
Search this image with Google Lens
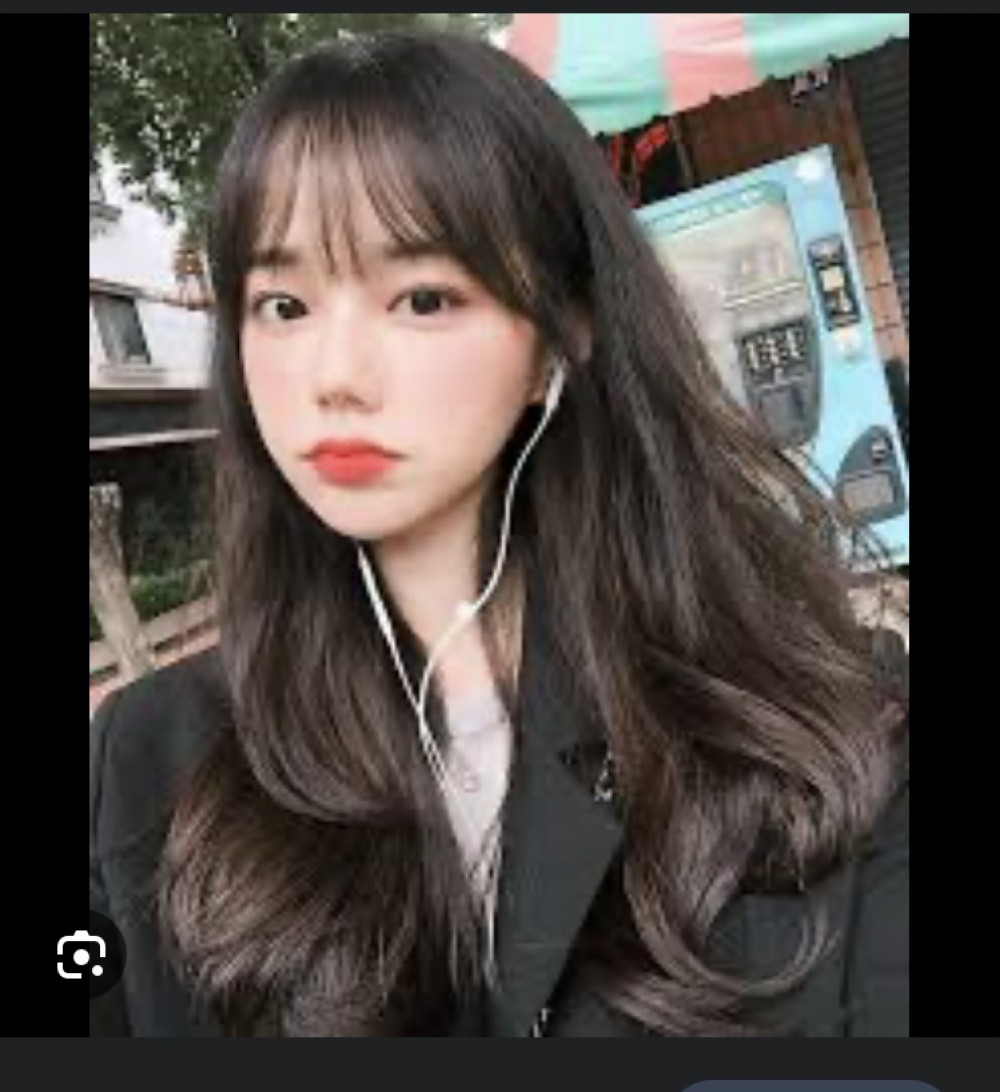coord(82,955)
